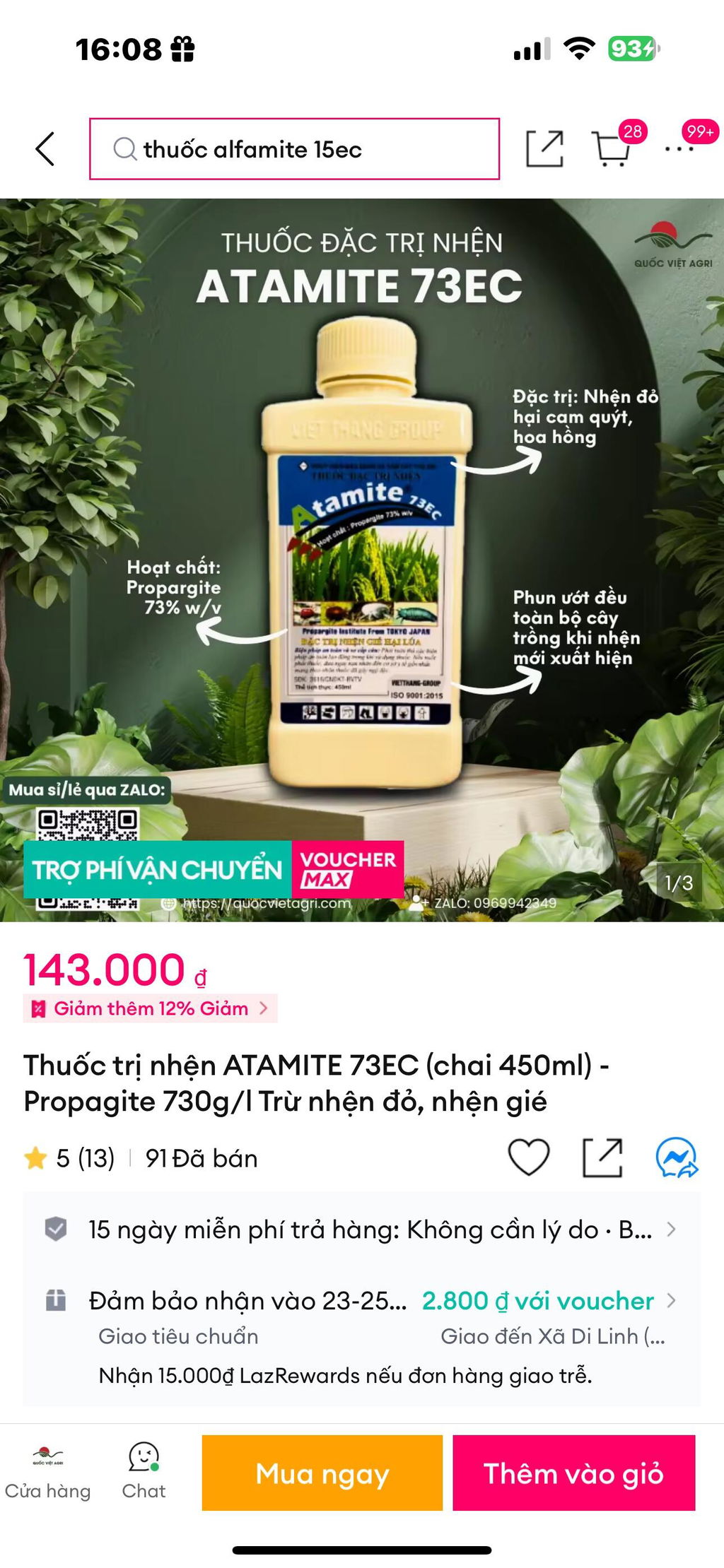
Task: Open the Đảm bảo nhận delivery details row
Action: pos(361,1319)
